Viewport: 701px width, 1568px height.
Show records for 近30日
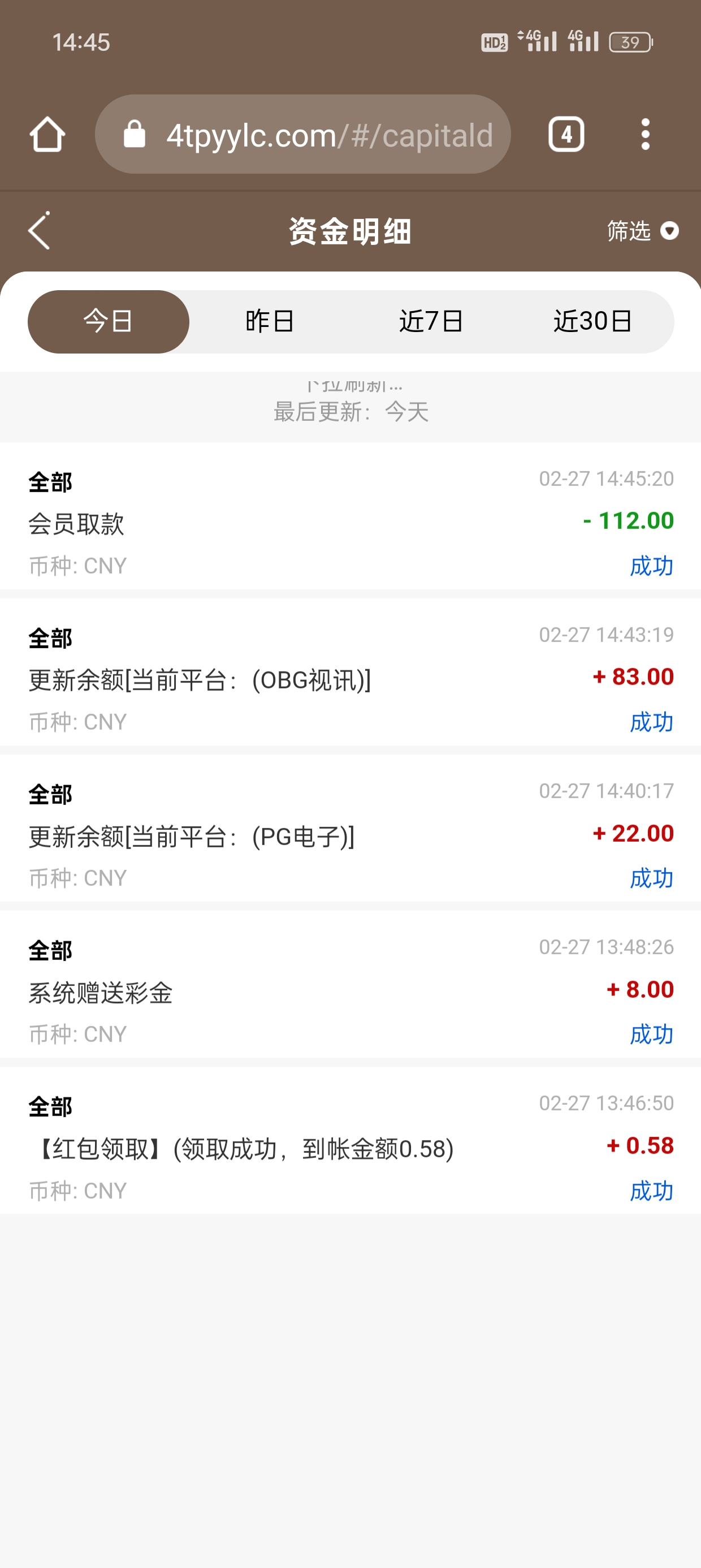(x=592, y=321)
